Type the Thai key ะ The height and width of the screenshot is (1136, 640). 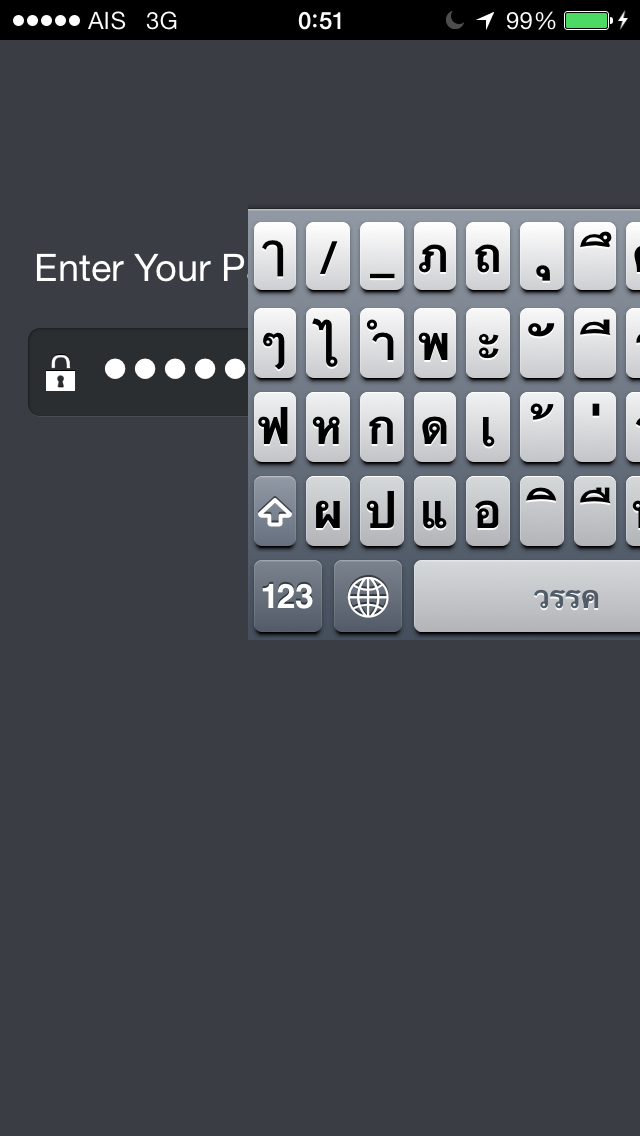tap(487, 342)
